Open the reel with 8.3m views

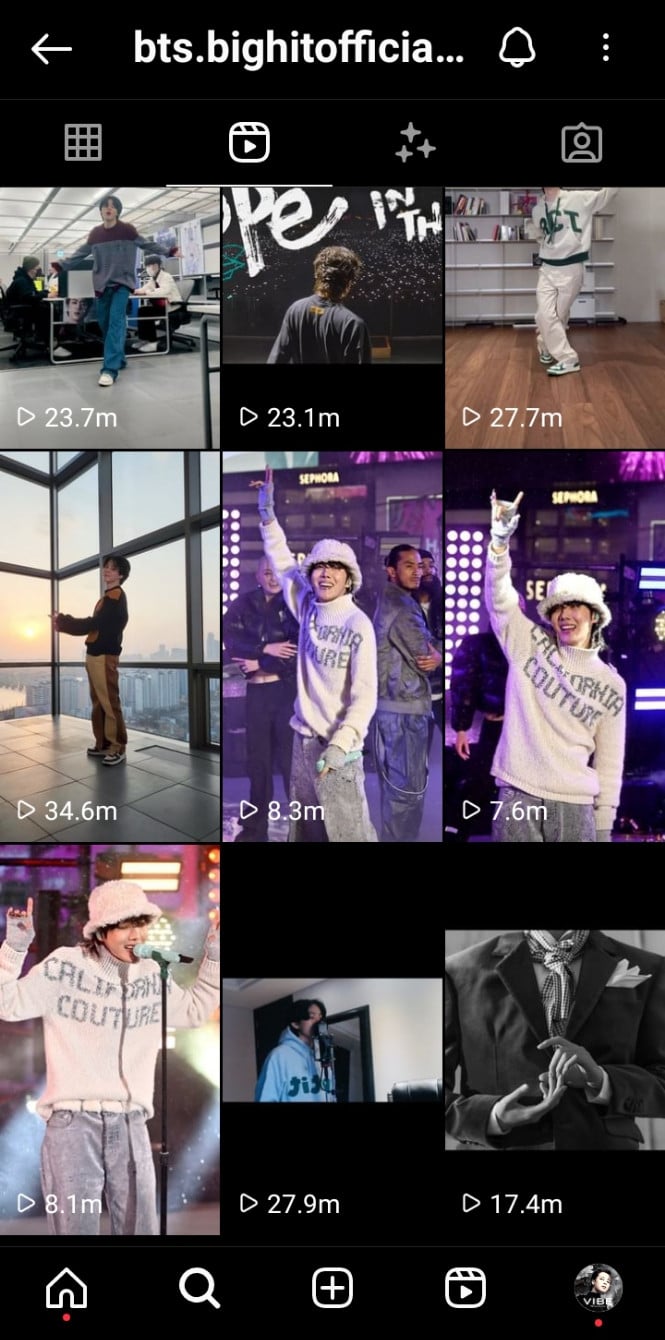pos(332,646)
